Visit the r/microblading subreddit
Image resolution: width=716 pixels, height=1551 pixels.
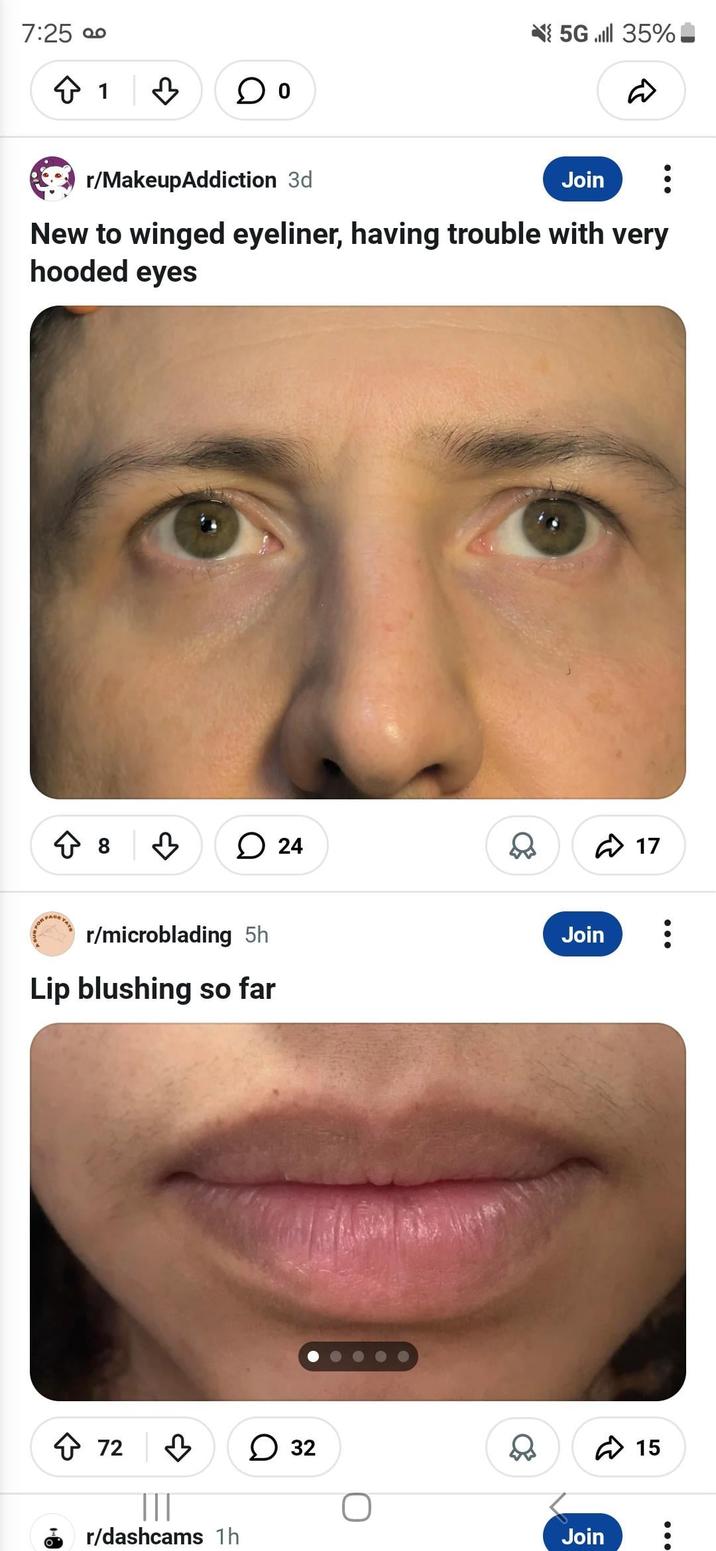point(158,934)
